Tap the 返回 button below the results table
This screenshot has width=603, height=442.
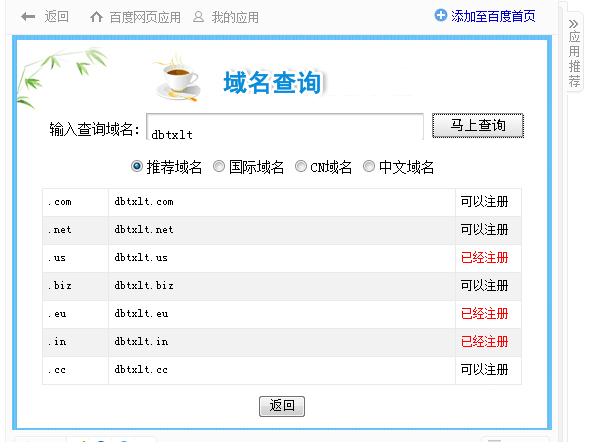(x=281, y=406)
